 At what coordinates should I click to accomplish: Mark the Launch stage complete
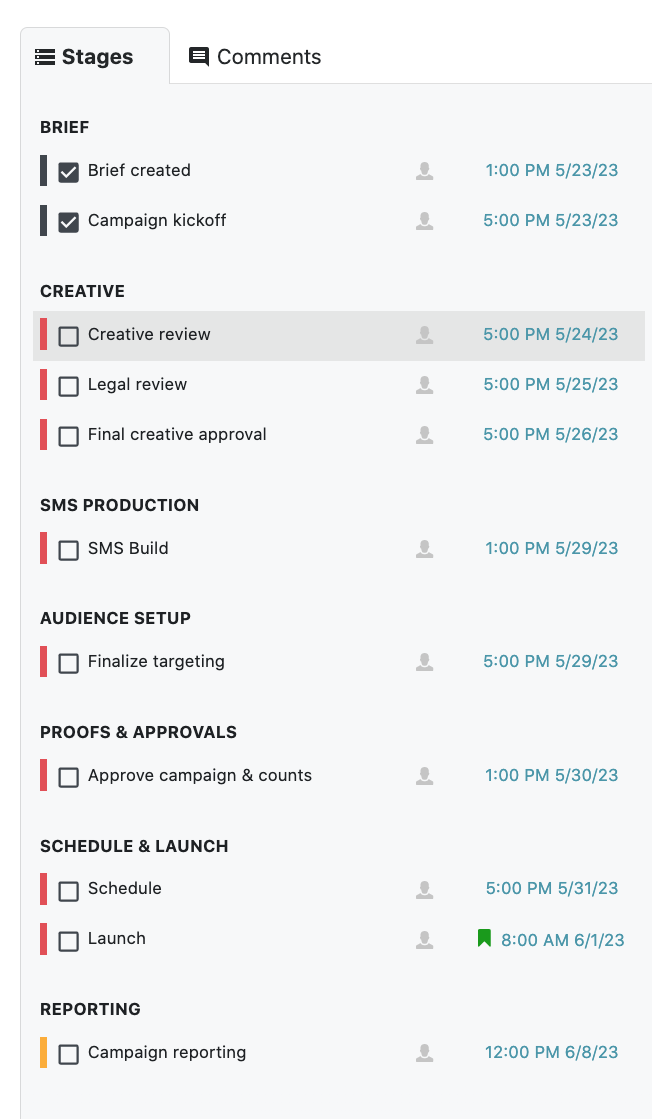click(x=68, y=941)
